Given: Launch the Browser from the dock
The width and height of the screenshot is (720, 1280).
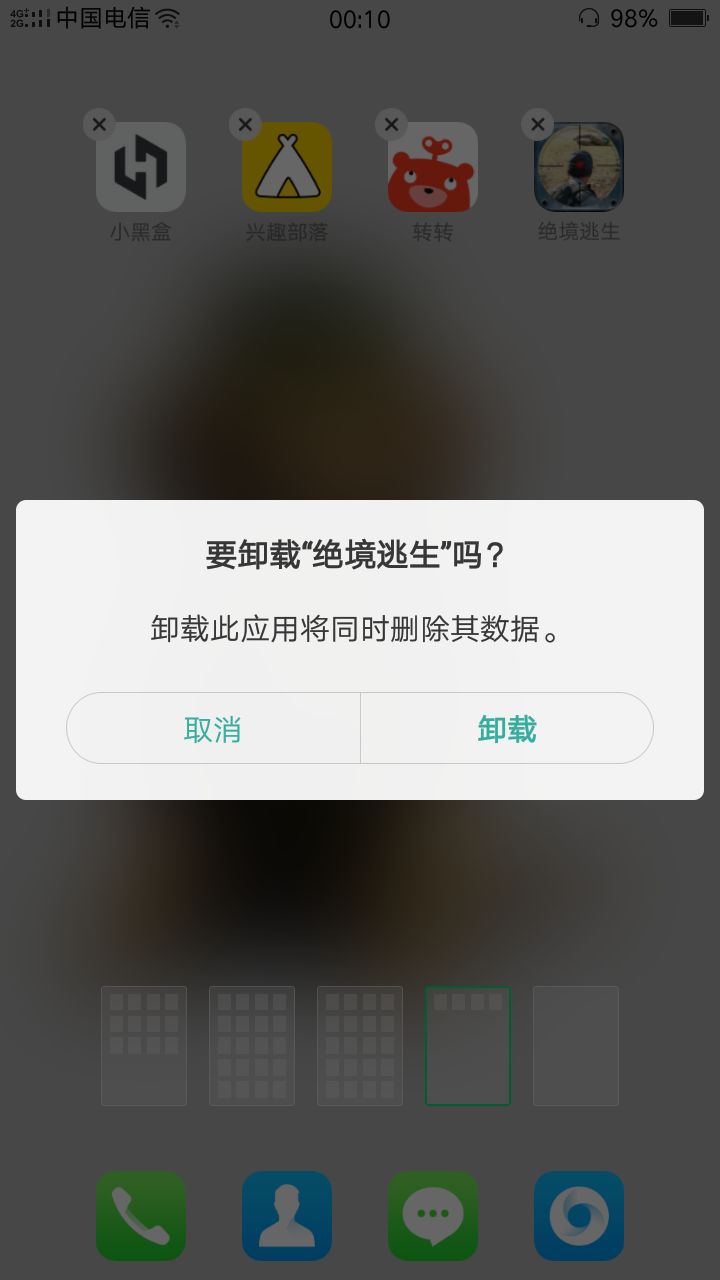Looking at the screenshot, I should pos(578,1215).
